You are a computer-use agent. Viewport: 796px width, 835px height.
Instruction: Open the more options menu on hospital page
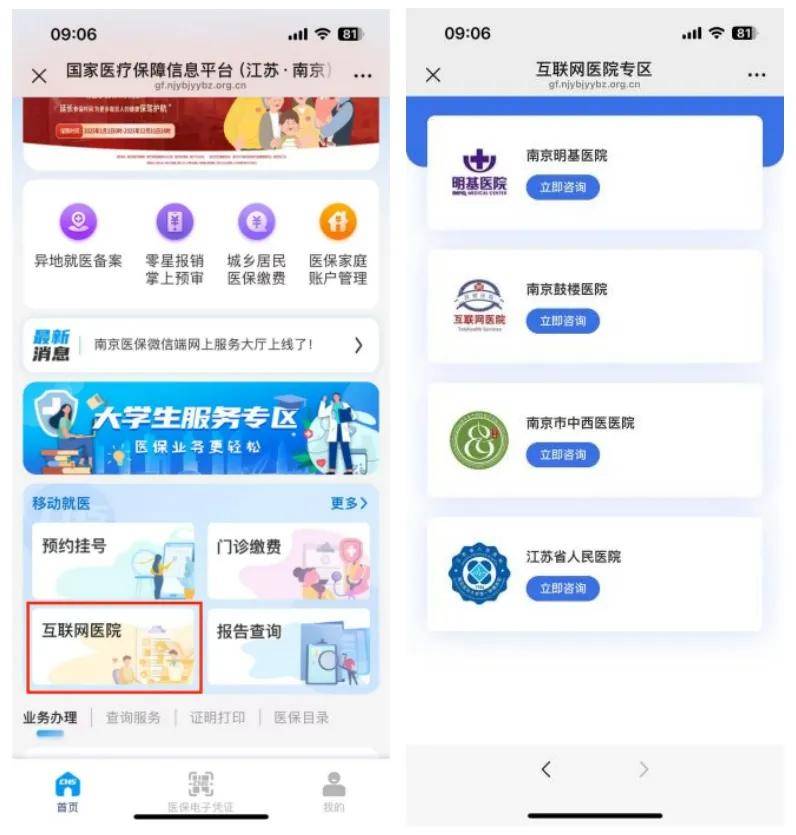coord(757,75)
